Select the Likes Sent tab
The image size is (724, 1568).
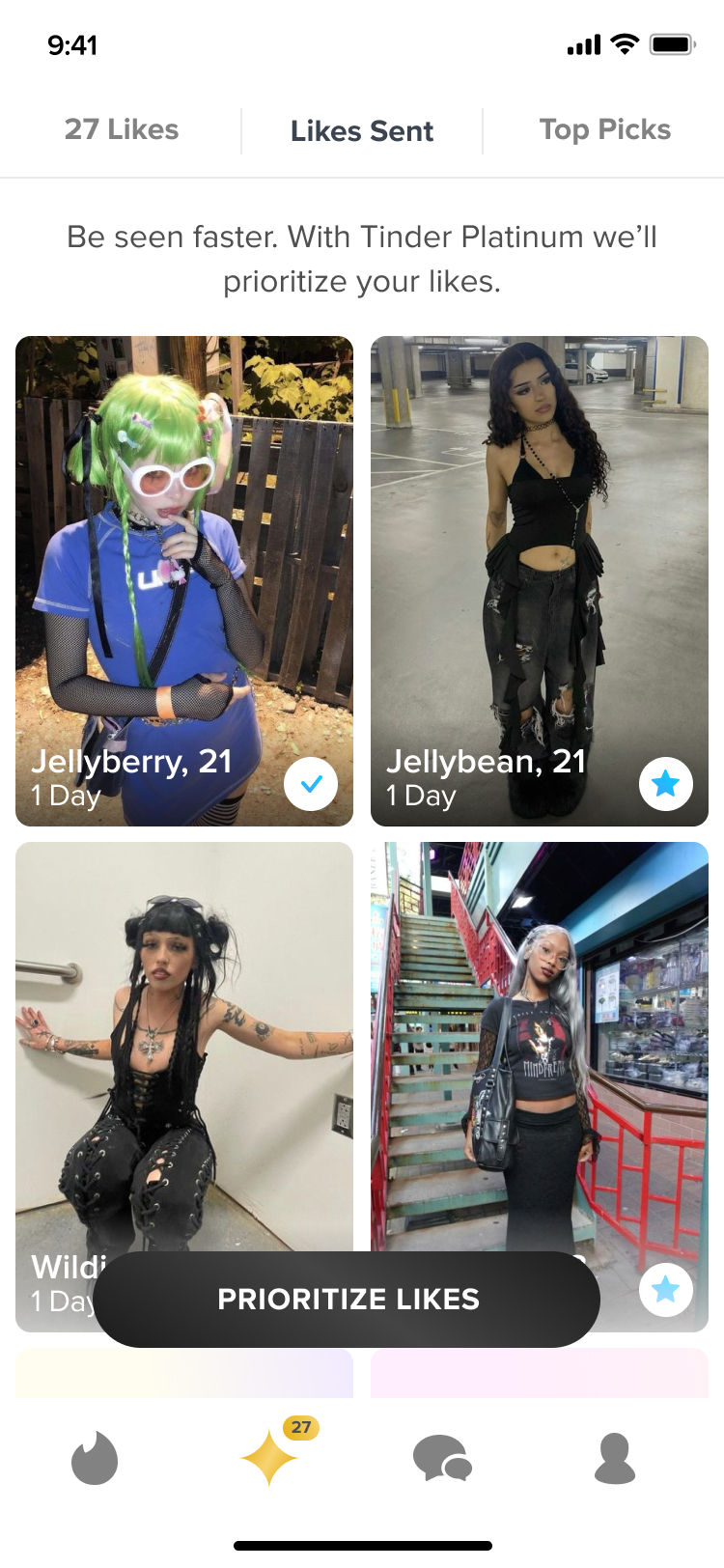pyautogui.click(x=362, y=131)
